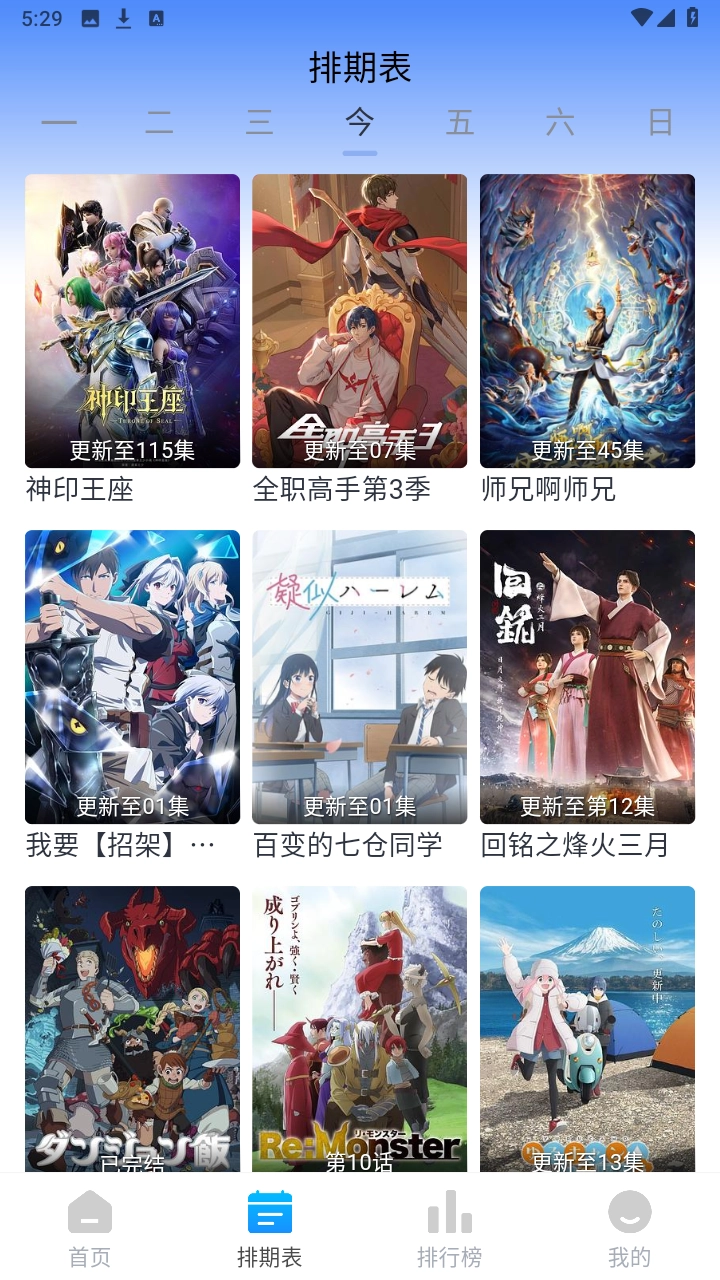View the 师兄啊师兄 anime
Image resolution: width=720 pixels, height=1280 pixels.
coord(587,321)
